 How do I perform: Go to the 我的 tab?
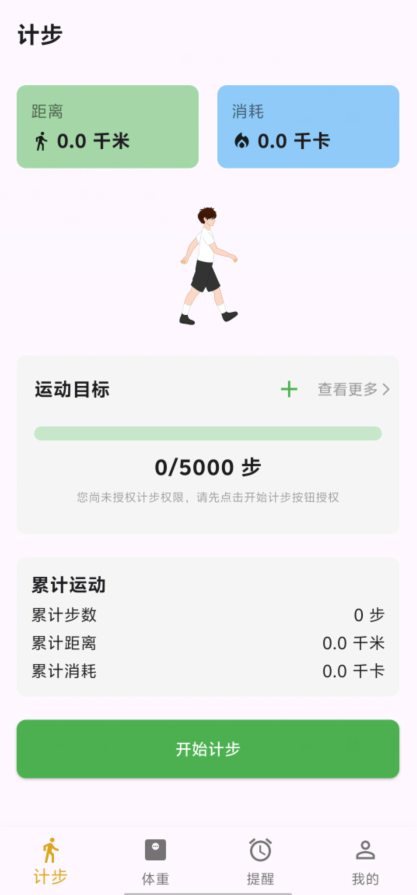tap(365, 862)
